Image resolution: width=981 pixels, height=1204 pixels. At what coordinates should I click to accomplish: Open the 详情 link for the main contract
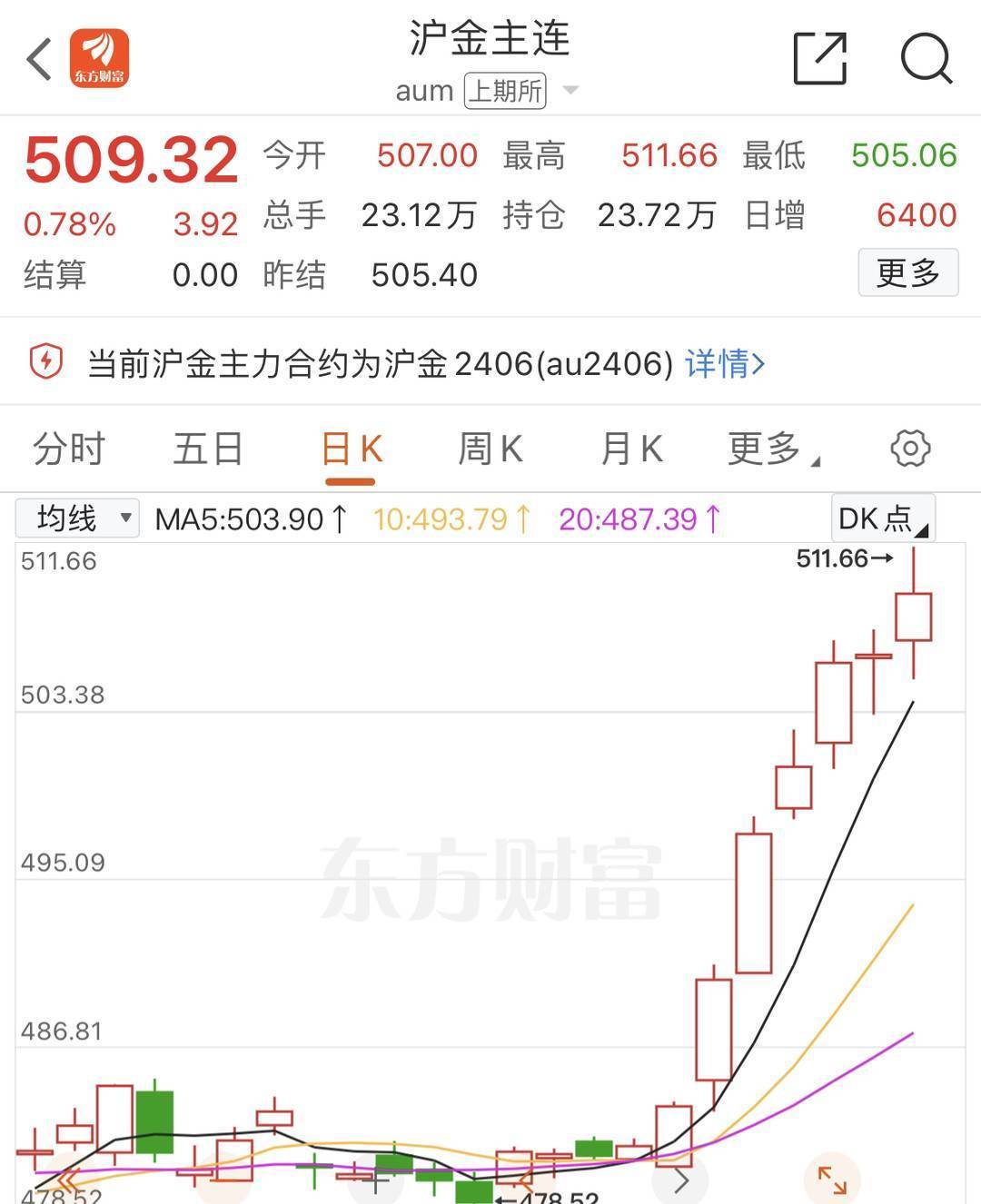click(724, 364)
